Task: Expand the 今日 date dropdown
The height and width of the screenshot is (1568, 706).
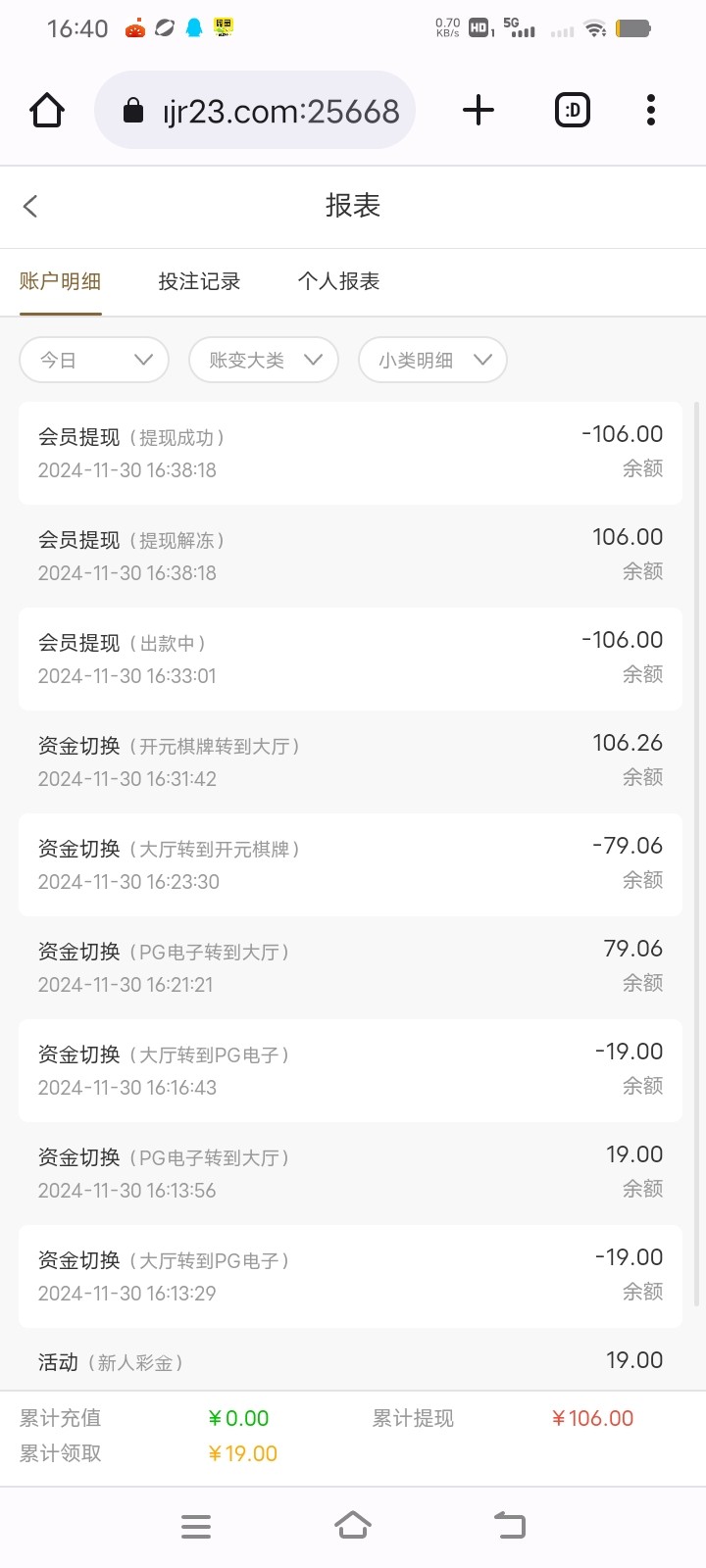Action: click(x=94, y=360)
